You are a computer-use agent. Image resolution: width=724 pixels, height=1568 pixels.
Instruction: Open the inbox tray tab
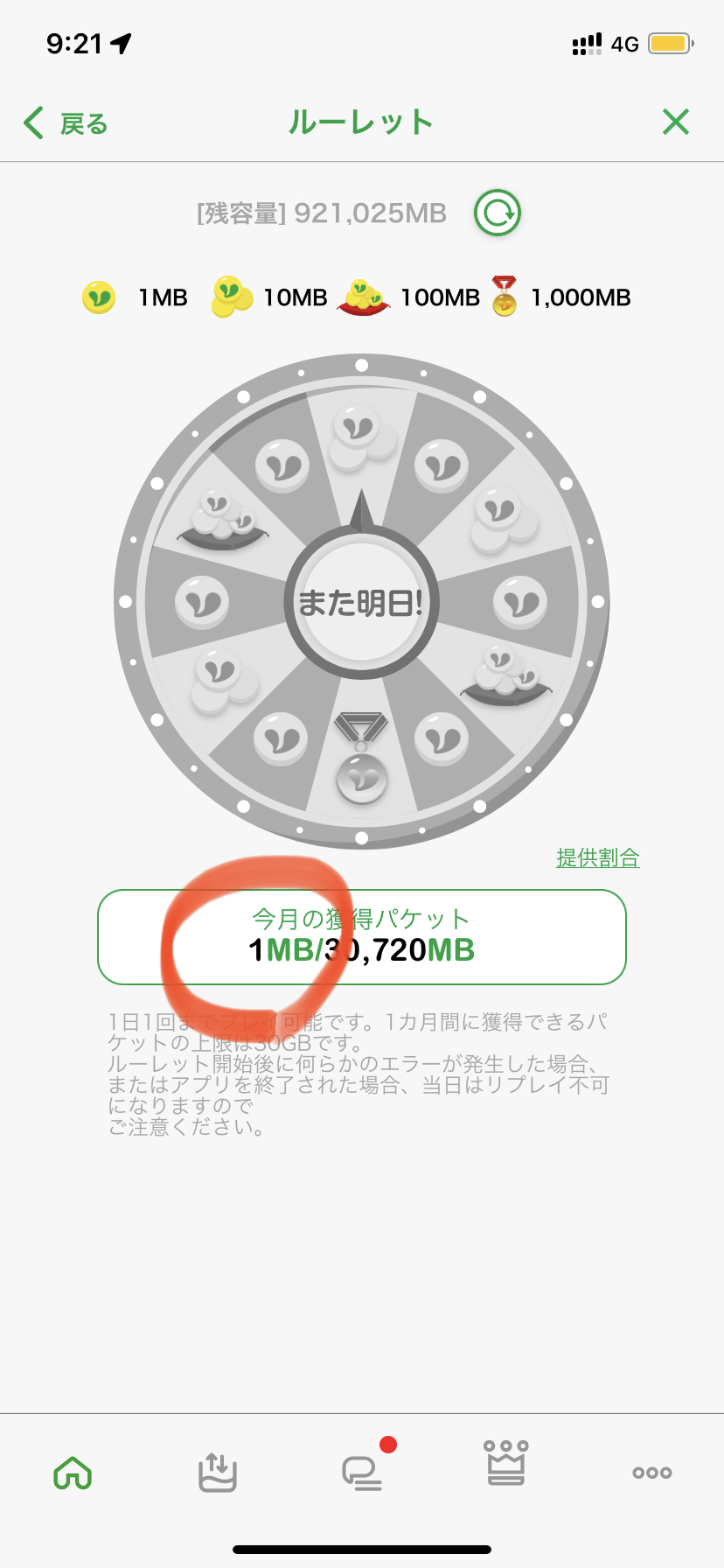click(x=218, y=1473)
